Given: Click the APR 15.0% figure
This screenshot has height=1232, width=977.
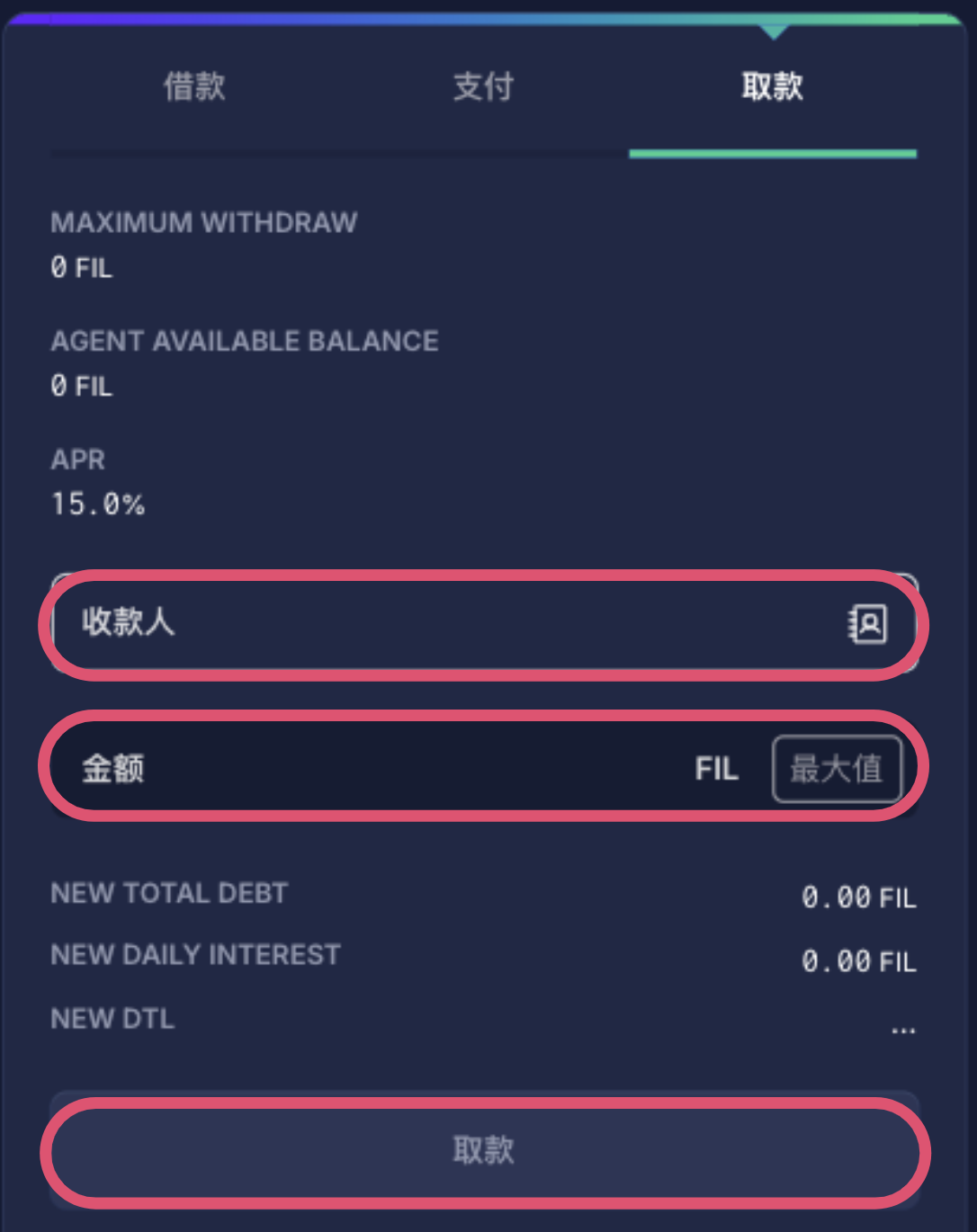Looking at the screenshot, I should tap(97, 504).
